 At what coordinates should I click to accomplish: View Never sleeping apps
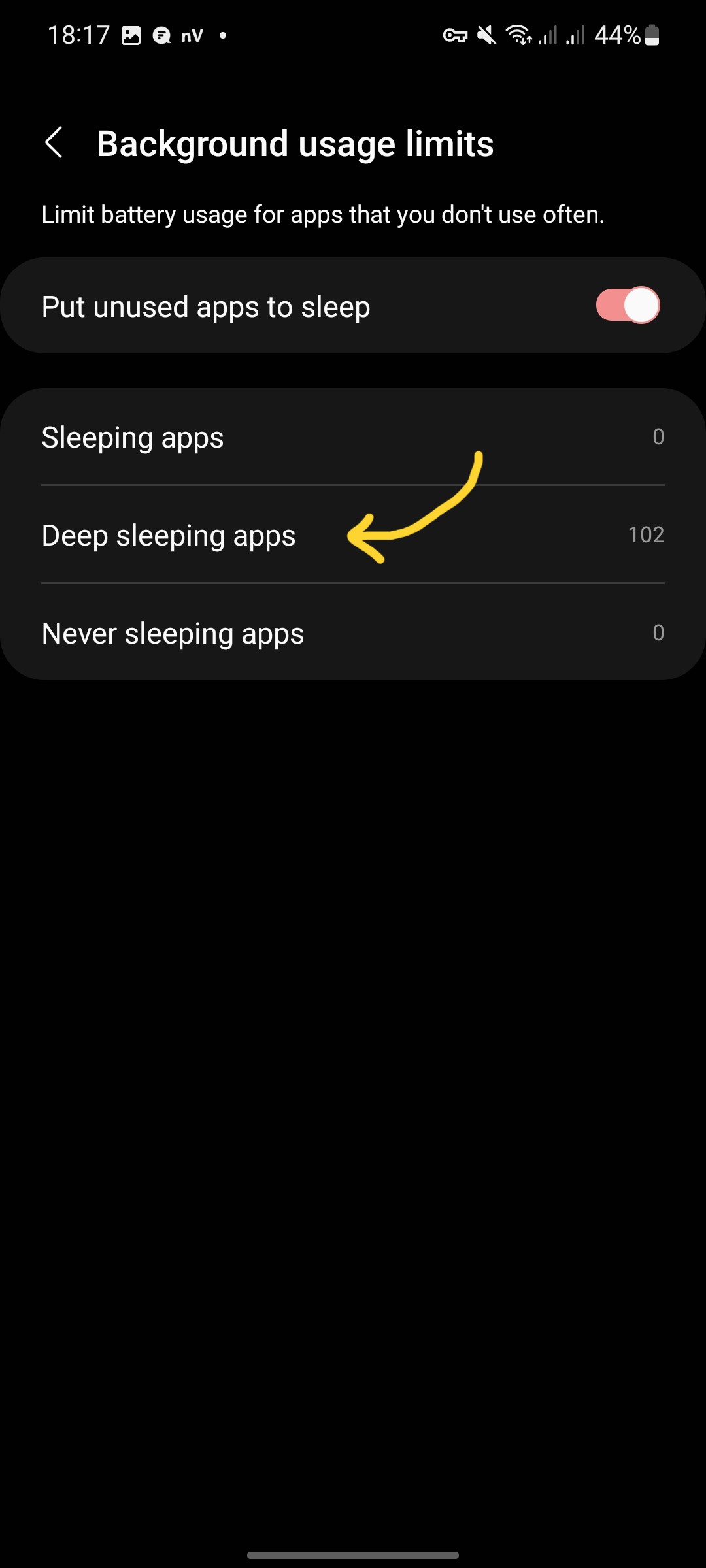point(353,633)
